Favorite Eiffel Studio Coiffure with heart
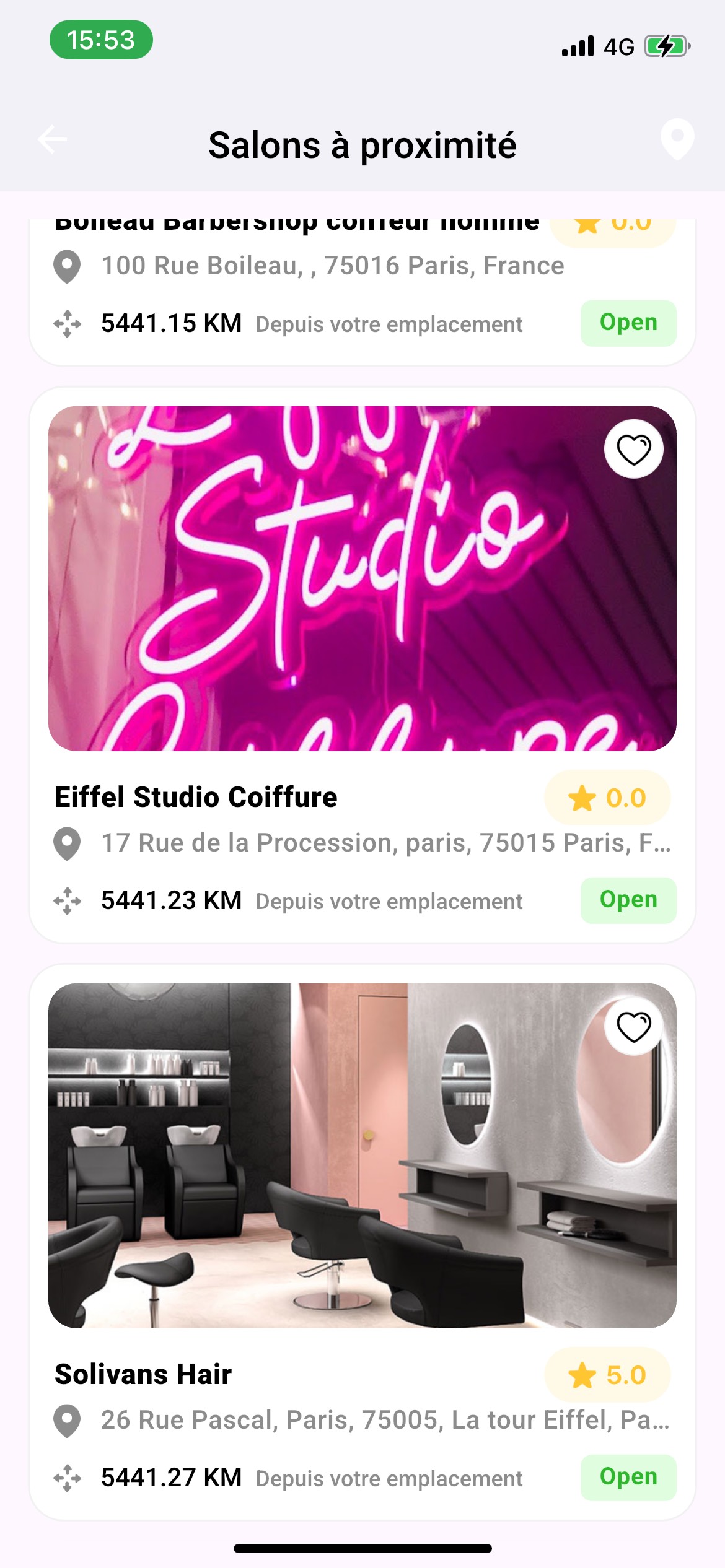This screenshot has width=725, height=1568. pyautogui.click(x=633, y=449)
